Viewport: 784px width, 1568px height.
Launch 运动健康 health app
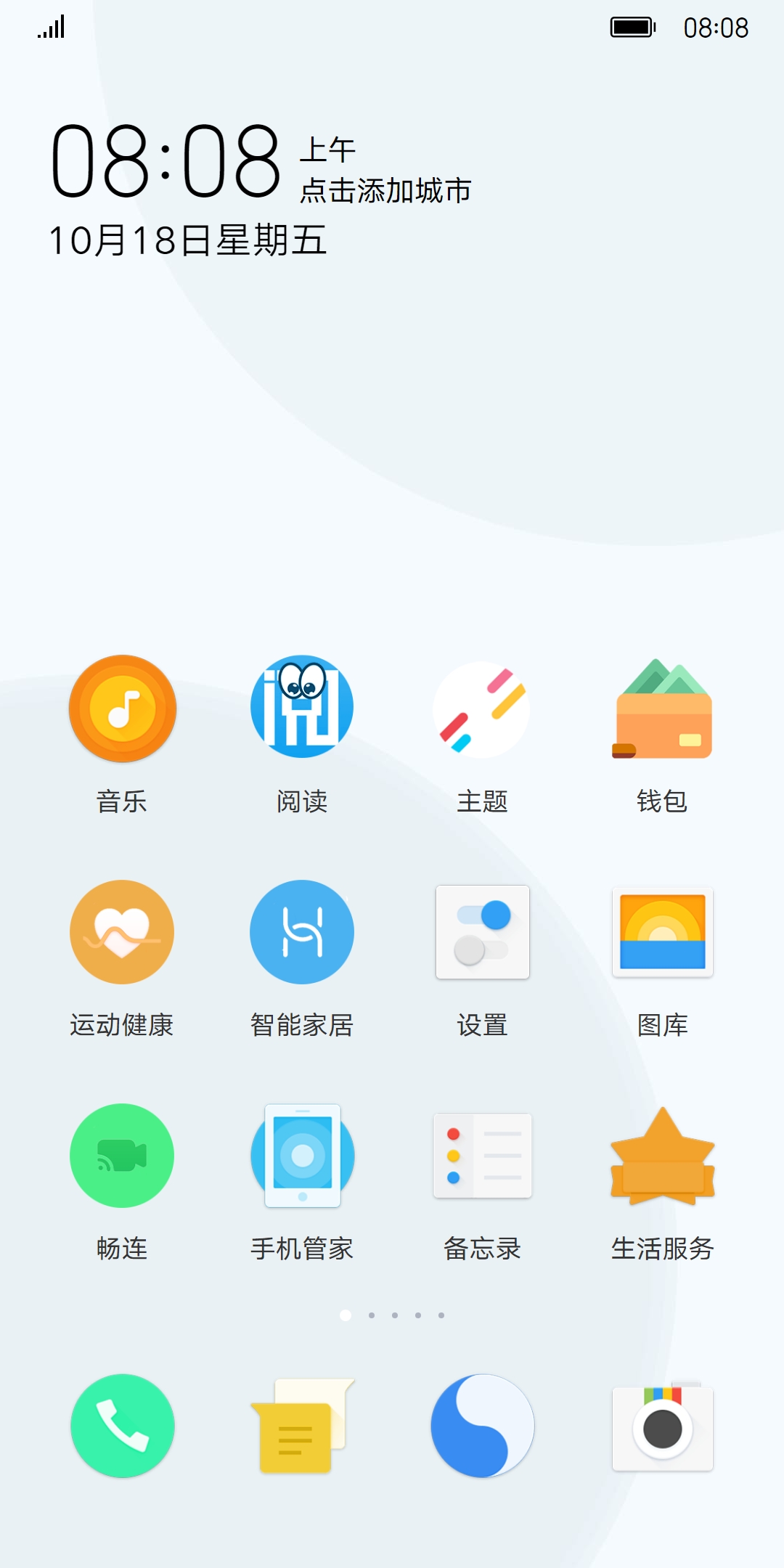tap(122, 932)
